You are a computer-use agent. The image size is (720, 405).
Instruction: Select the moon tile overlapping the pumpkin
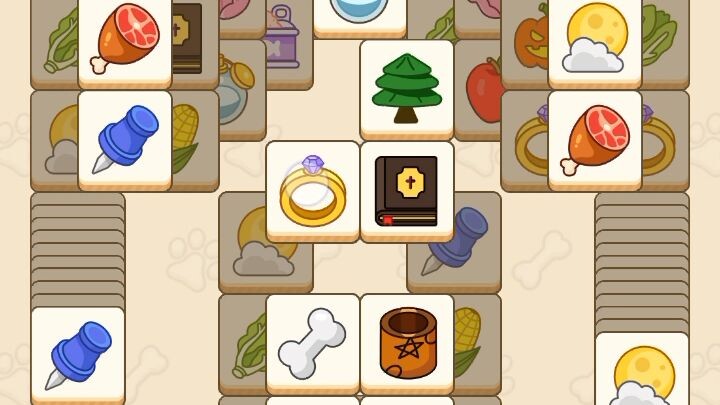tap(594, 38)
